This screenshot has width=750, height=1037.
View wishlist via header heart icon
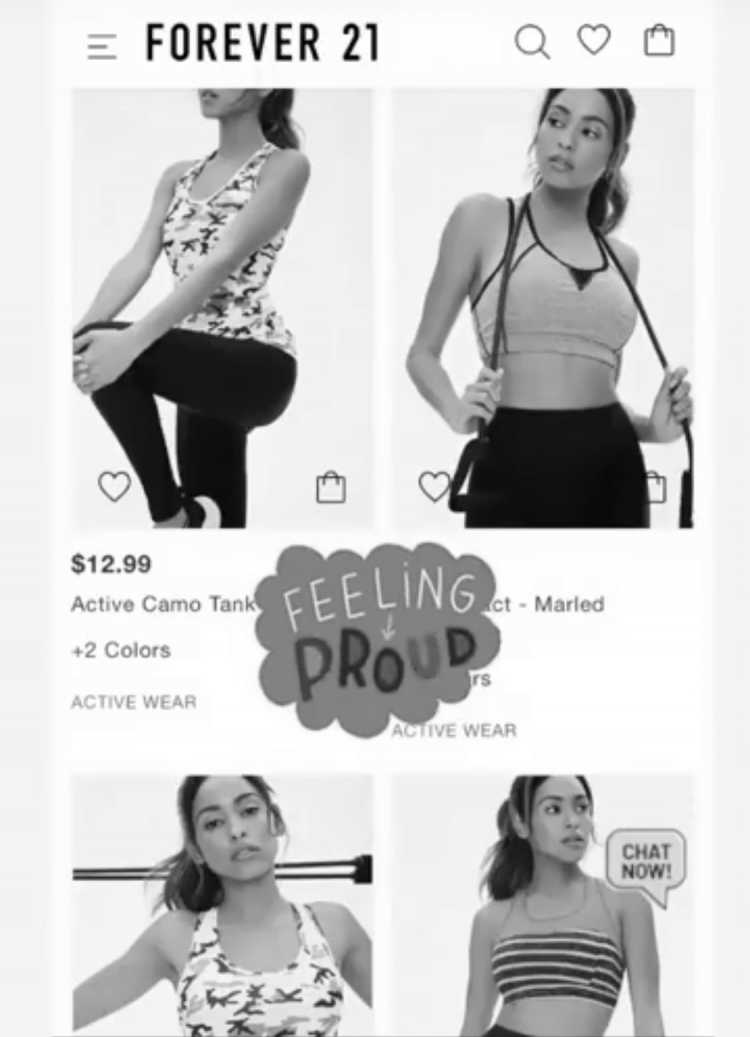click(594, 40)
